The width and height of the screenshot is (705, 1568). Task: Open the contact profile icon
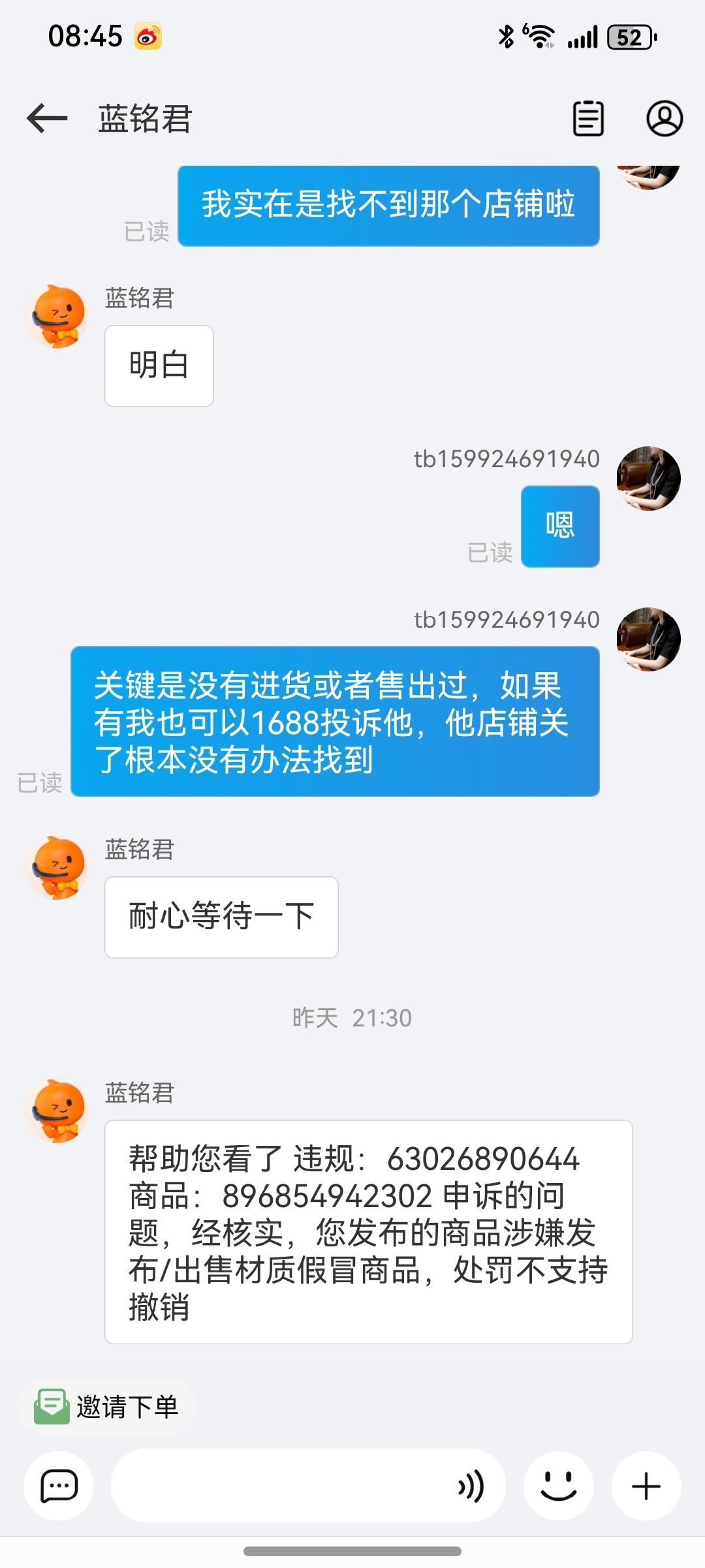click(x=665, y=119)
